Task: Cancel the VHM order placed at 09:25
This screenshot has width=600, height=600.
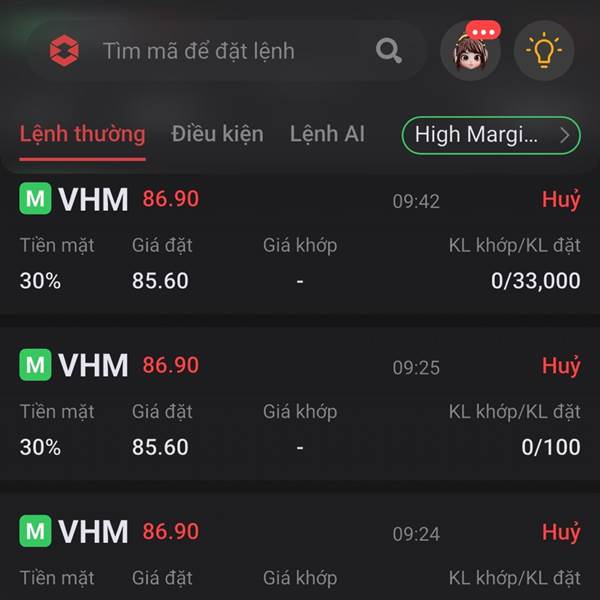Action: (561, 366)
